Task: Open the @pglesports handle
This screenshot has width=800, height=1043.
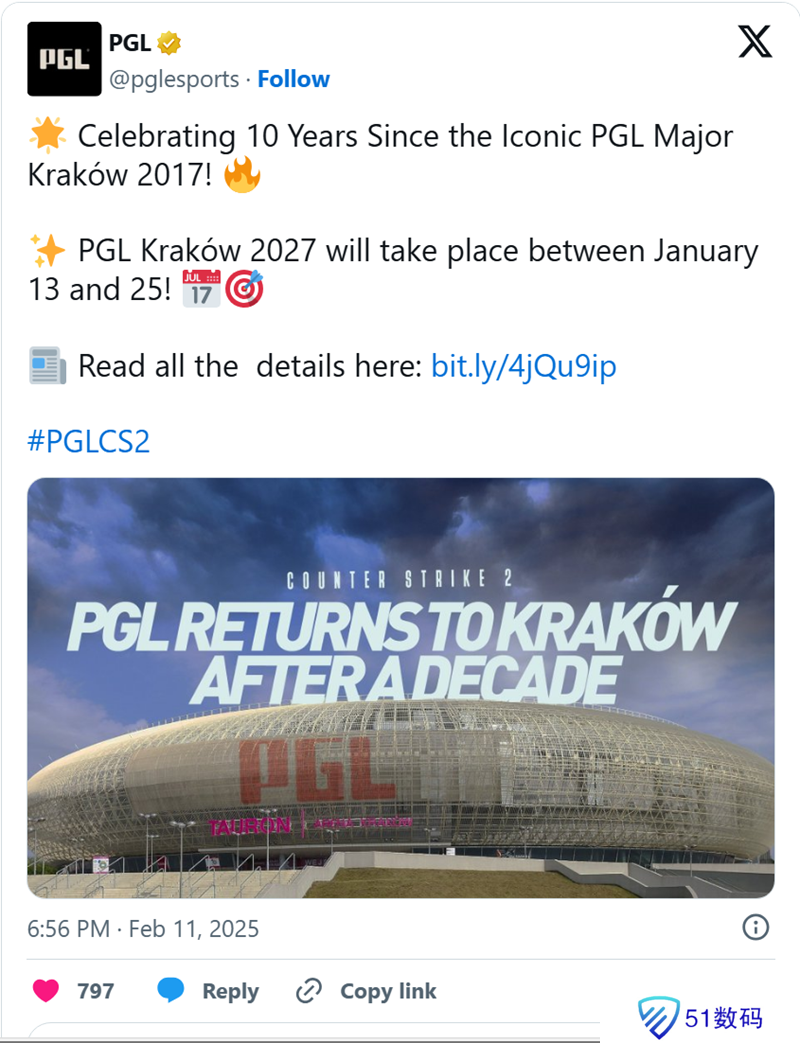Action: click(x=173, y=79)
